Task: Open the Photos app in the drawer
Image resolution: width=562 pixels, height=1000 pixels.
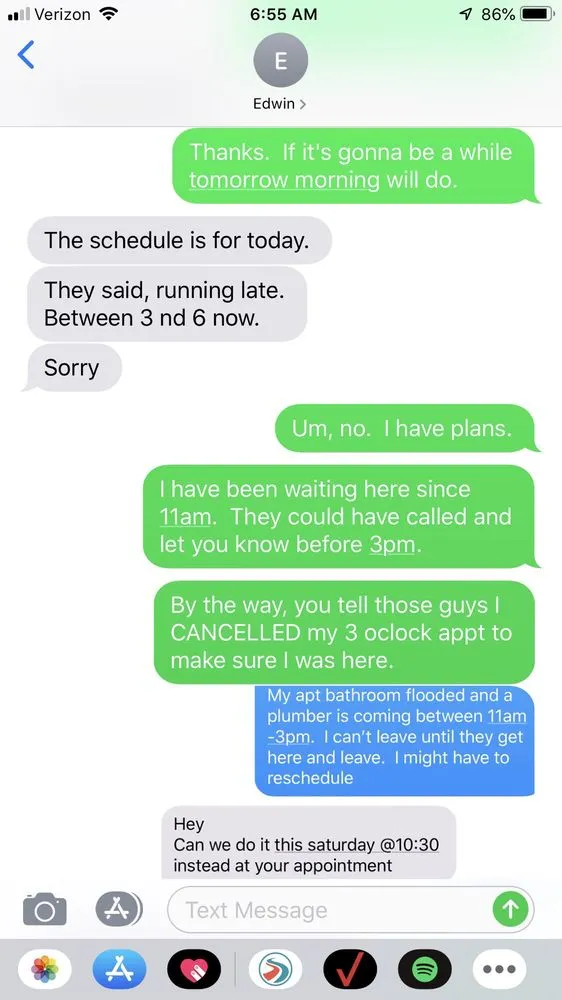Action: 45,970
